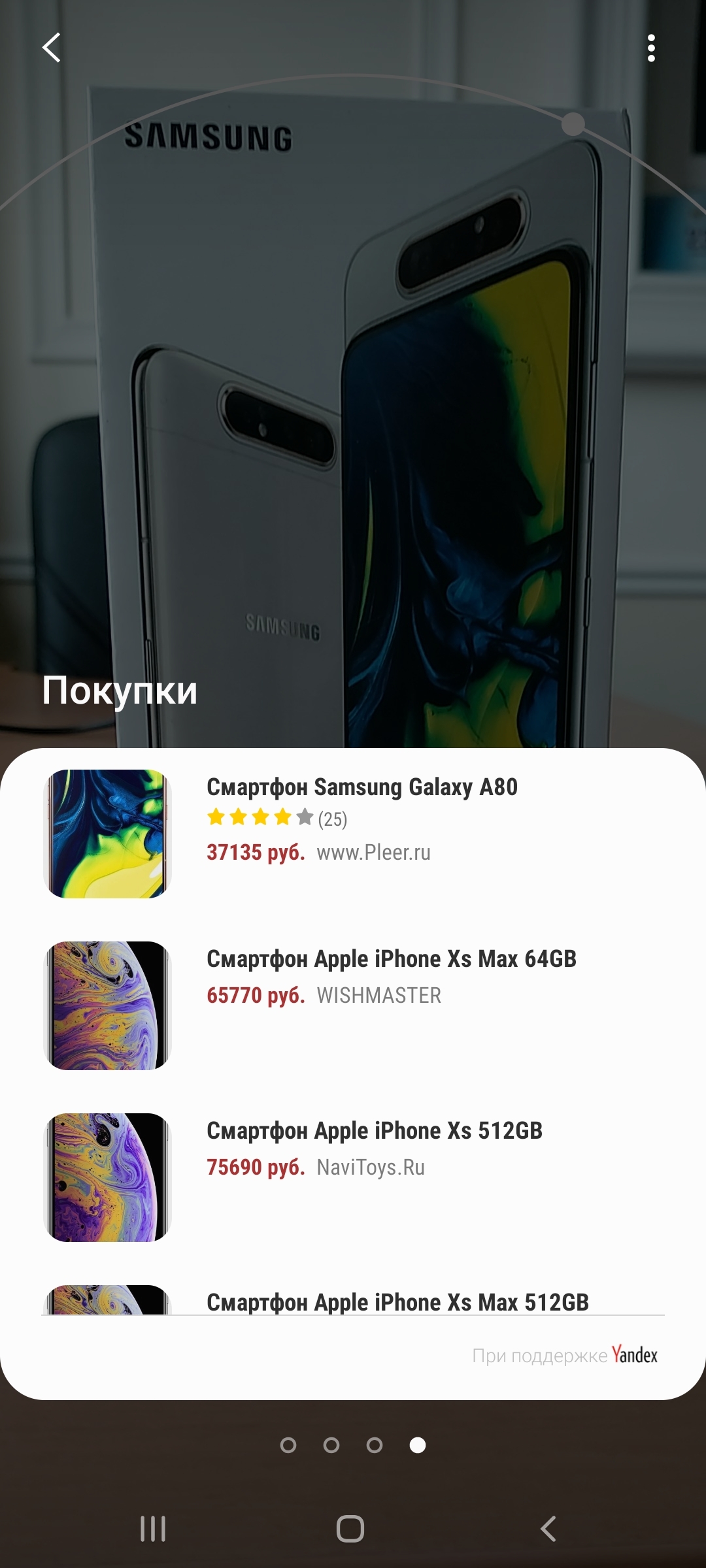
Task: Open recent apps from navigation bar
Action: 153,1529
